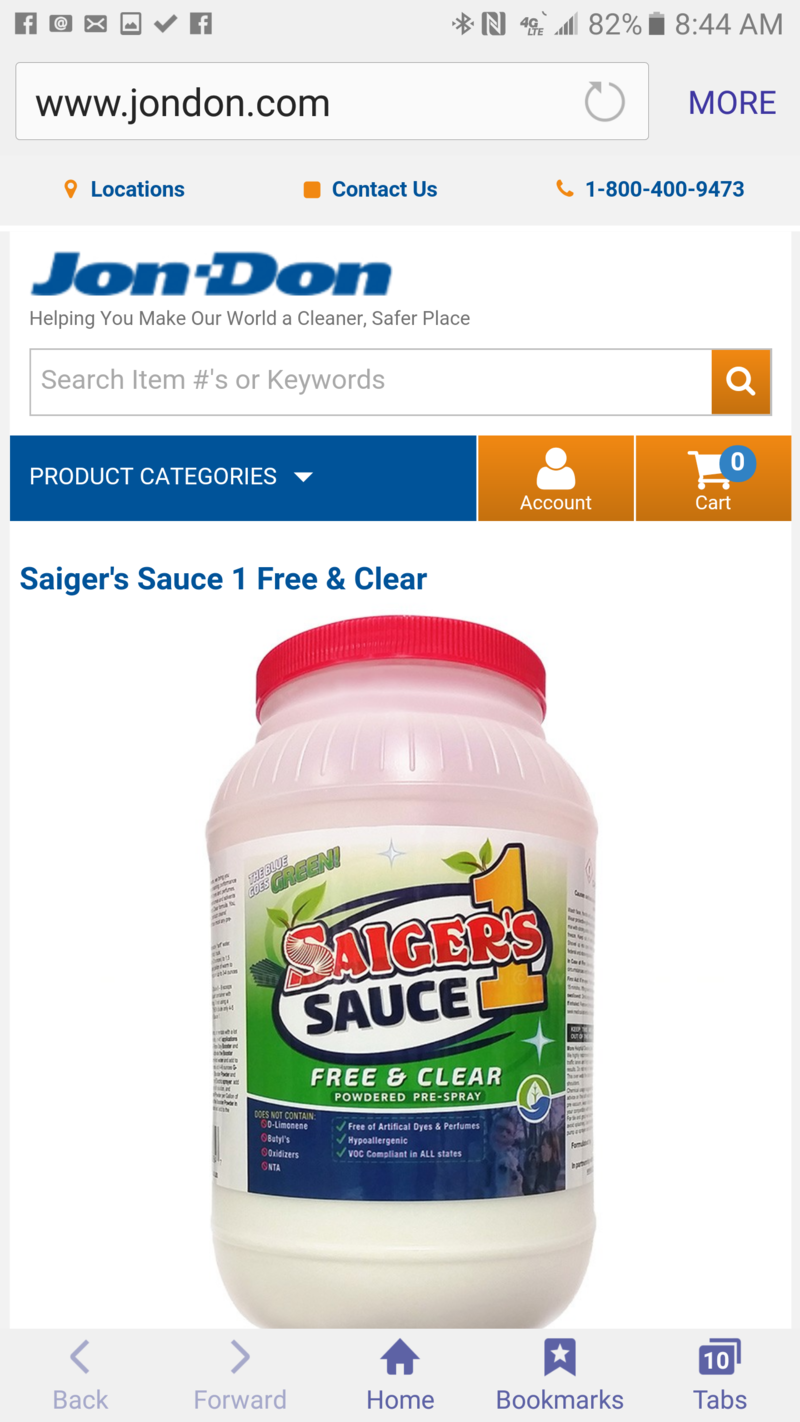This screenshot has width=800, height=1422.
Task: Open the Contact Us link
Action: (372, 189)
